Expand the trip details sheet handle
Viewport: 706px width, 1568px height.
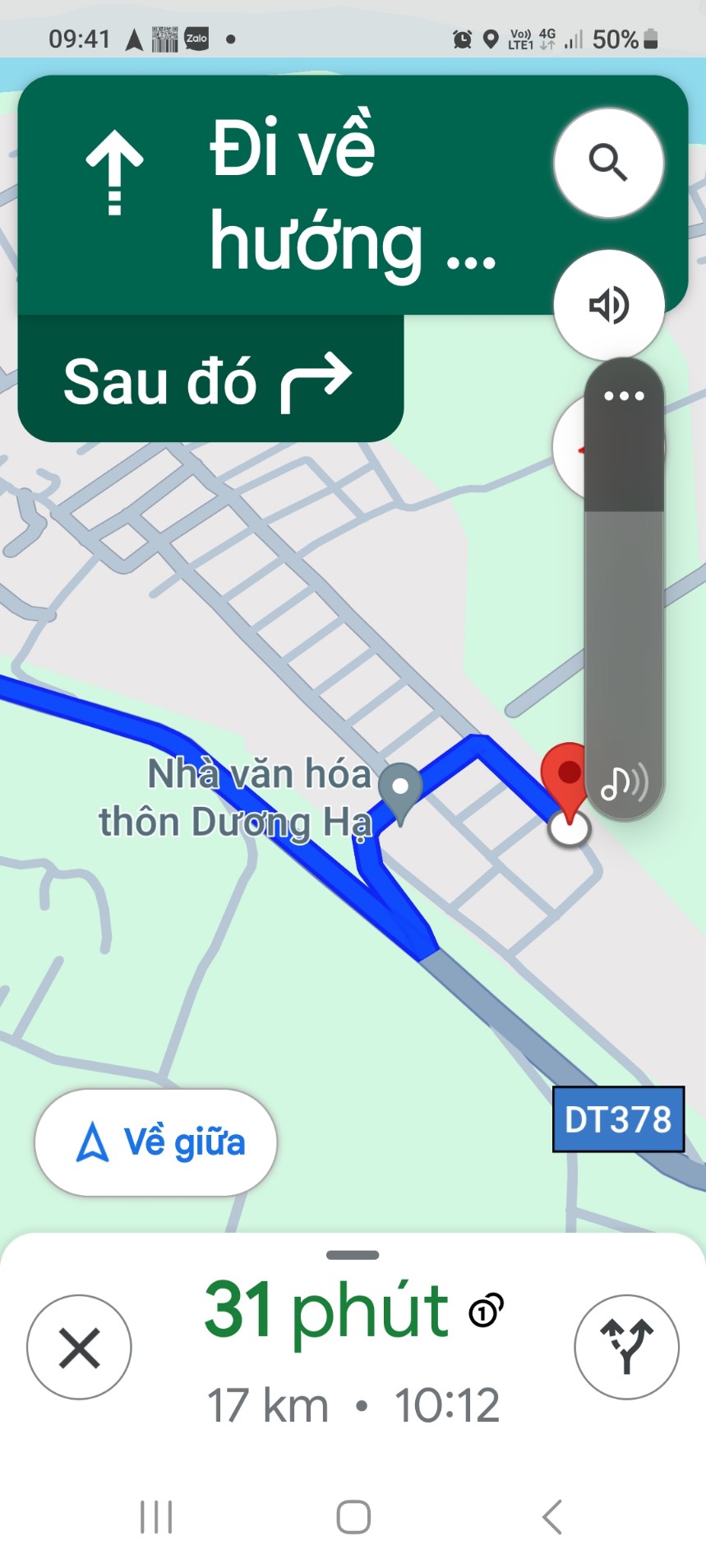(x=353, y=1255)
